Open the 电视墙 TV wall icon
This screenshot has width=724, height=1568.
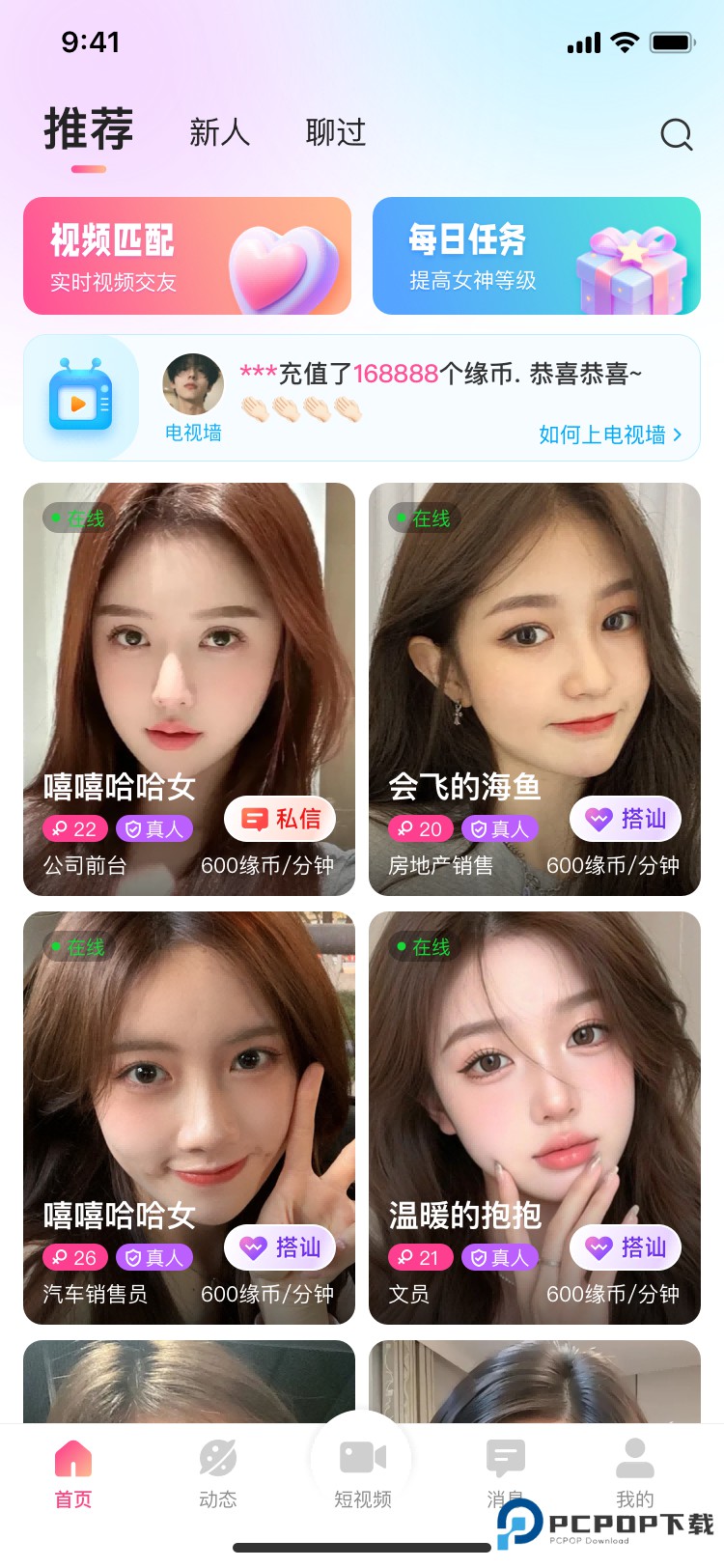tap(81, 398)
